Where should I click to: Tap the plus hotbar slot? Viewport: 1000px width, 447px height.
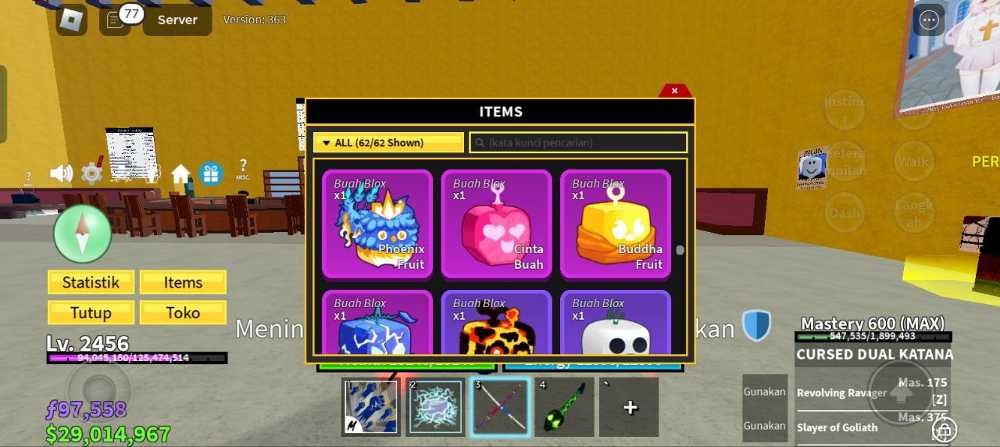click(629, 407)
